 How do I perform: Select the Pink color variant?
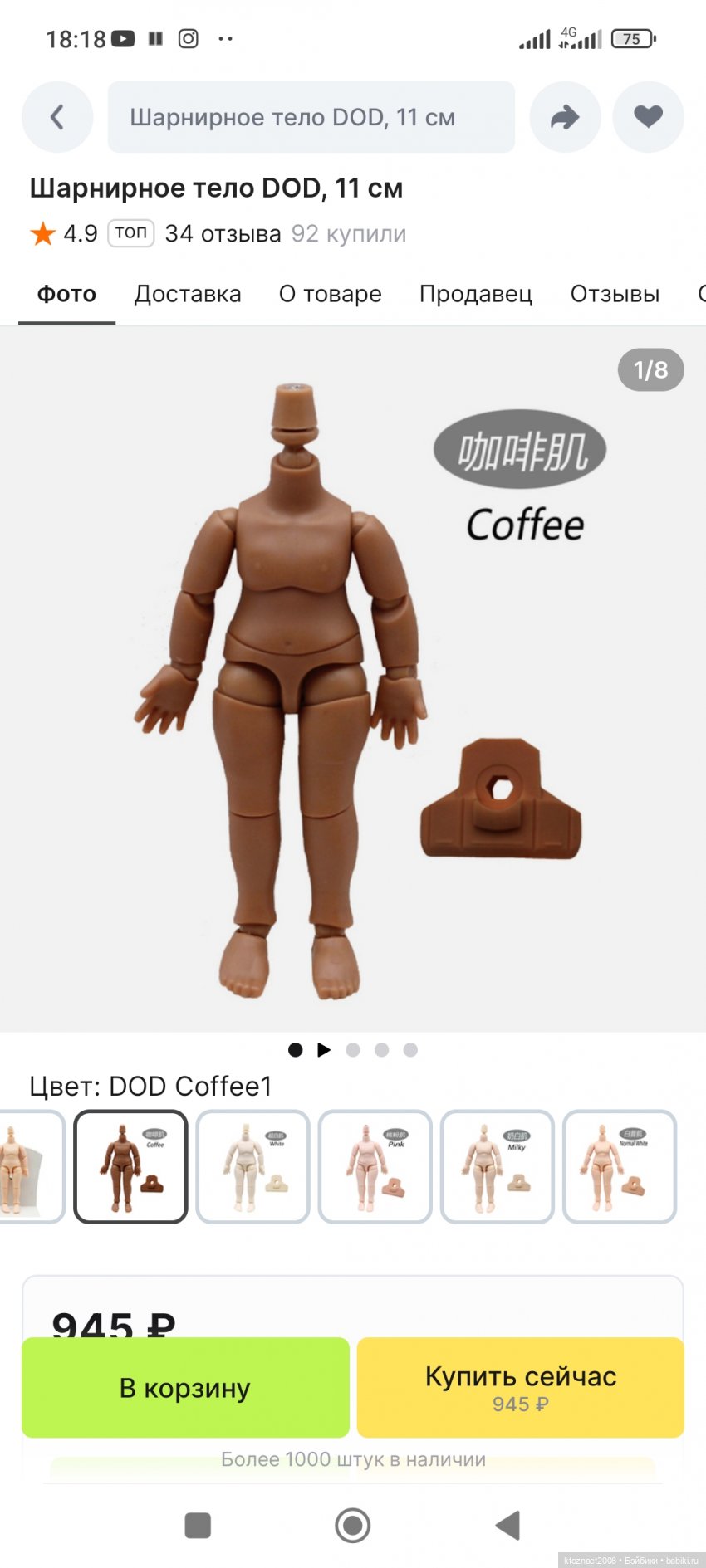click(x=375, y=1166)
